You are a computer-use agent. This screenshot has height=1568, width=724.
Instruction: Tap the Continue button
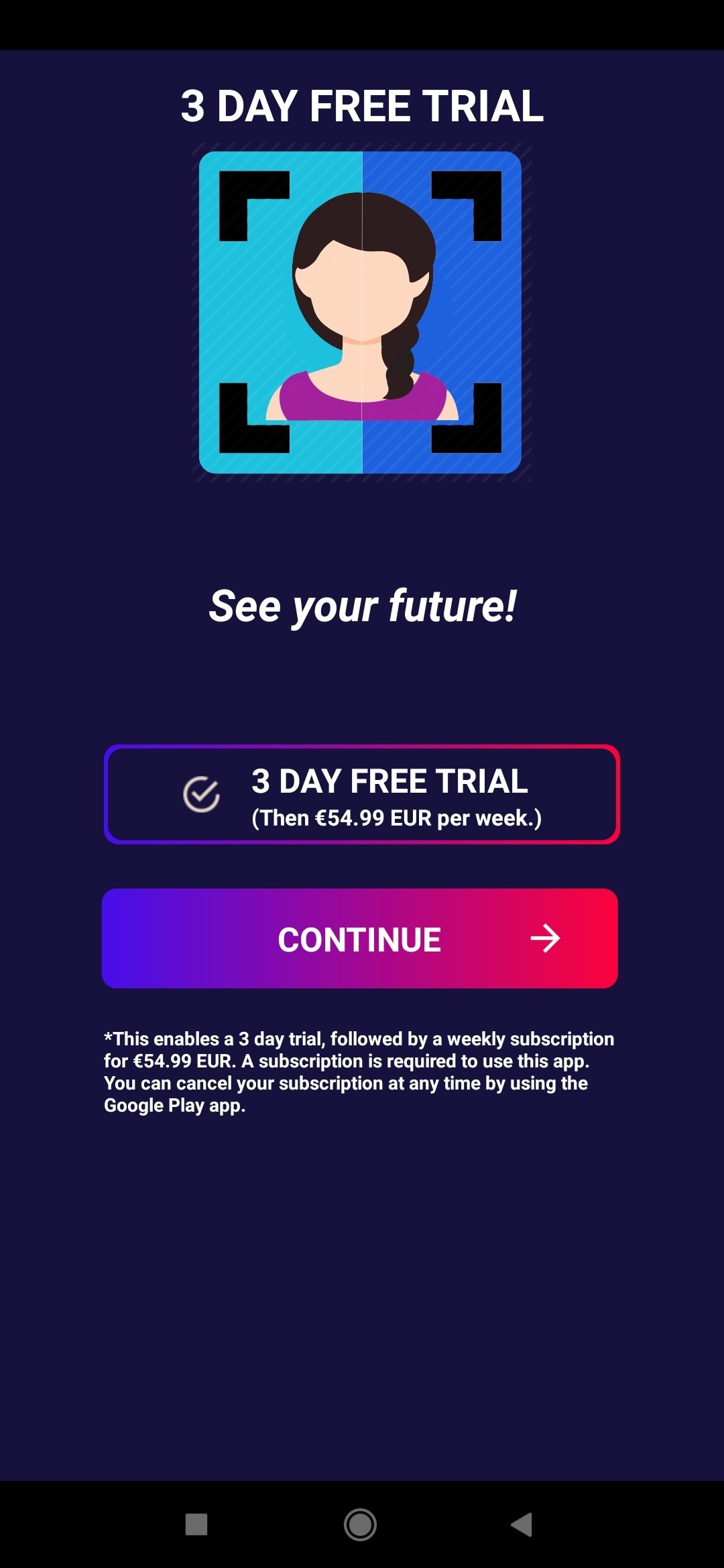(360, 938)
